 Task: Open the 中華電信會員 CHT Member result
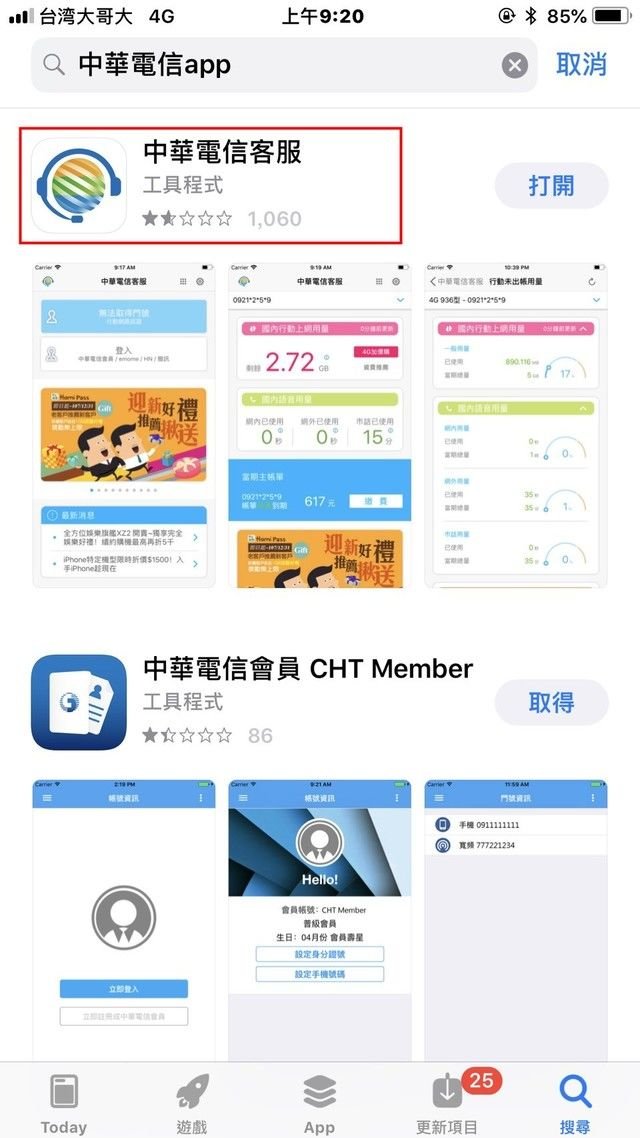(x=308, y=668)
